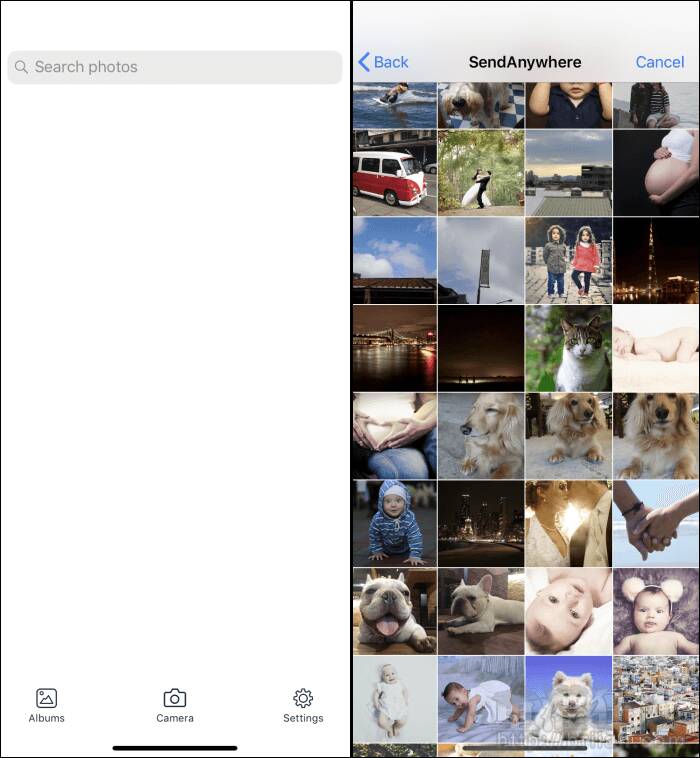Select the colorful hillside town photo
The width and height of the screenshot is (700, 758).
(656, 697)
